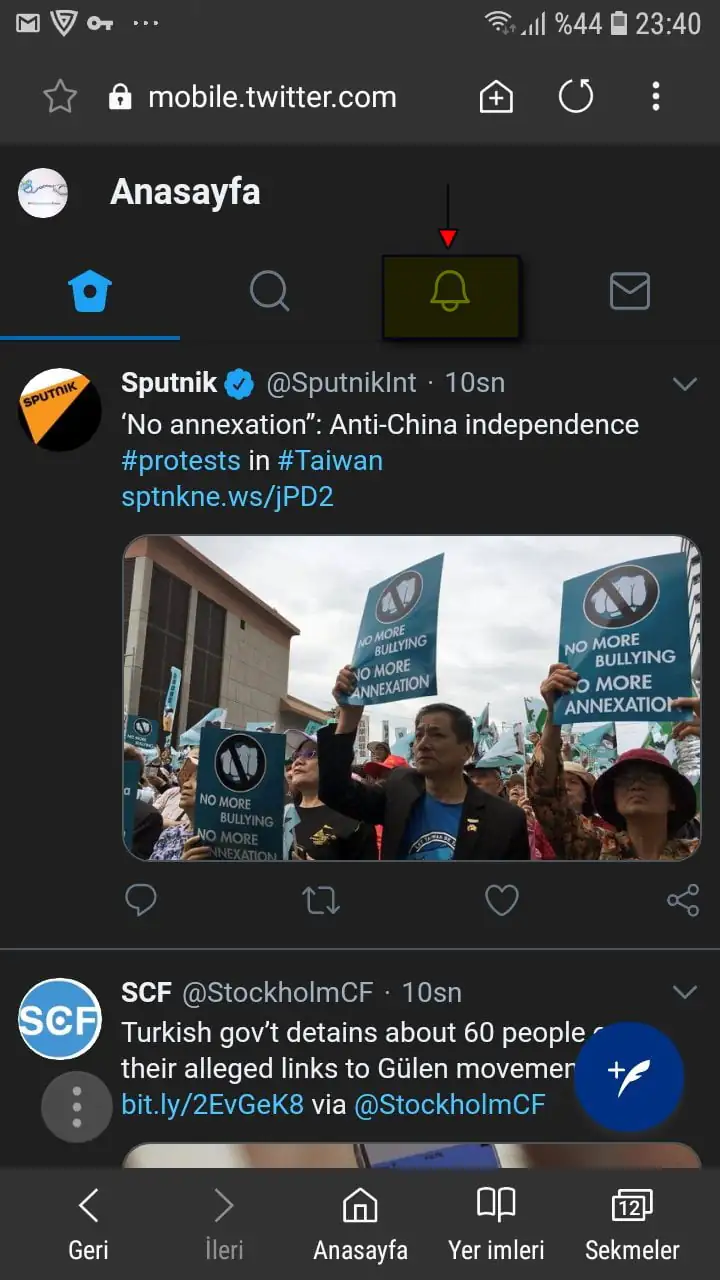
Task: Switch to the search tab
Action: (x=269, y=292)
